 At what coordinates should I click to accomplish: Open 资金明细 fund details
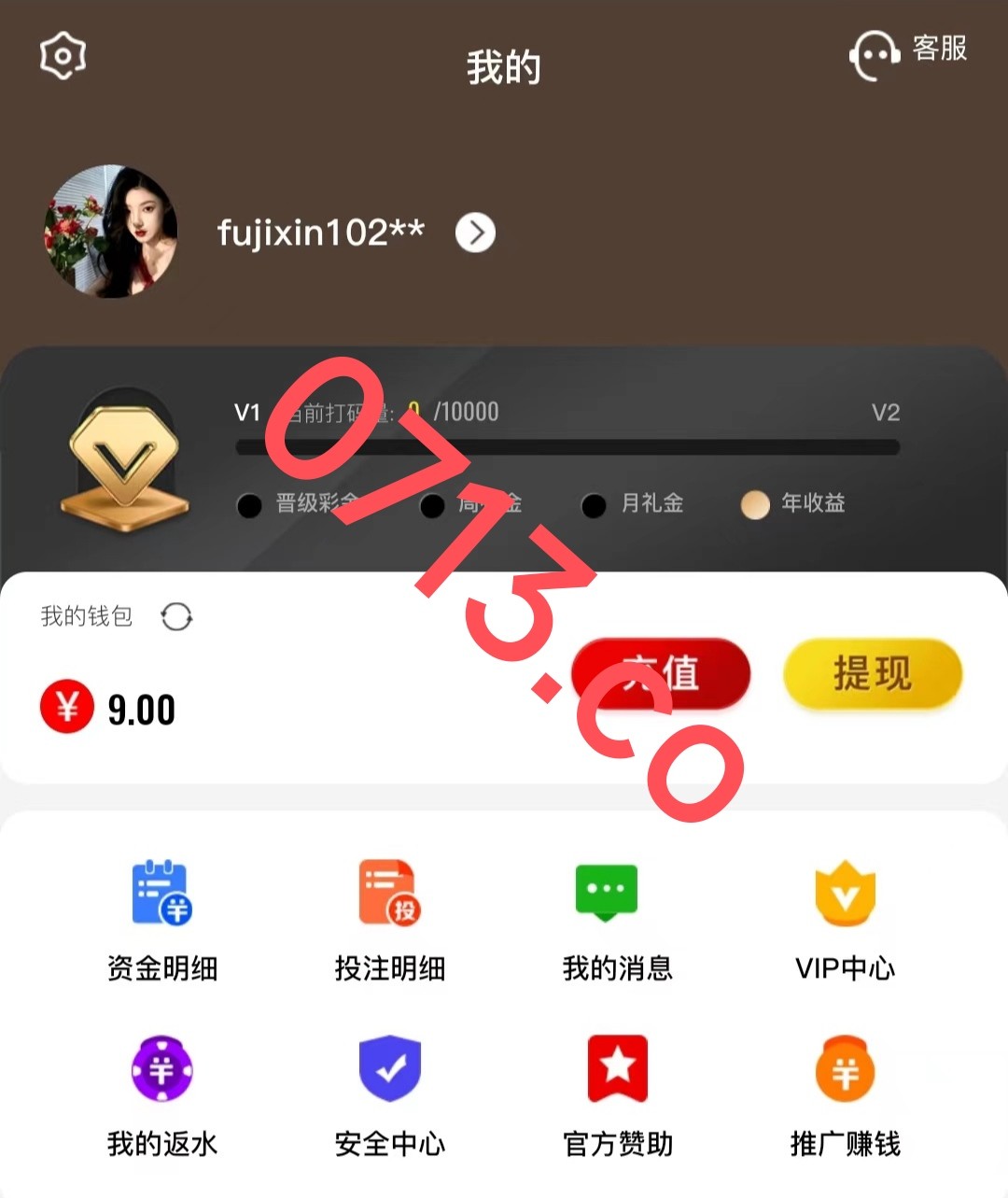[162, 920]
